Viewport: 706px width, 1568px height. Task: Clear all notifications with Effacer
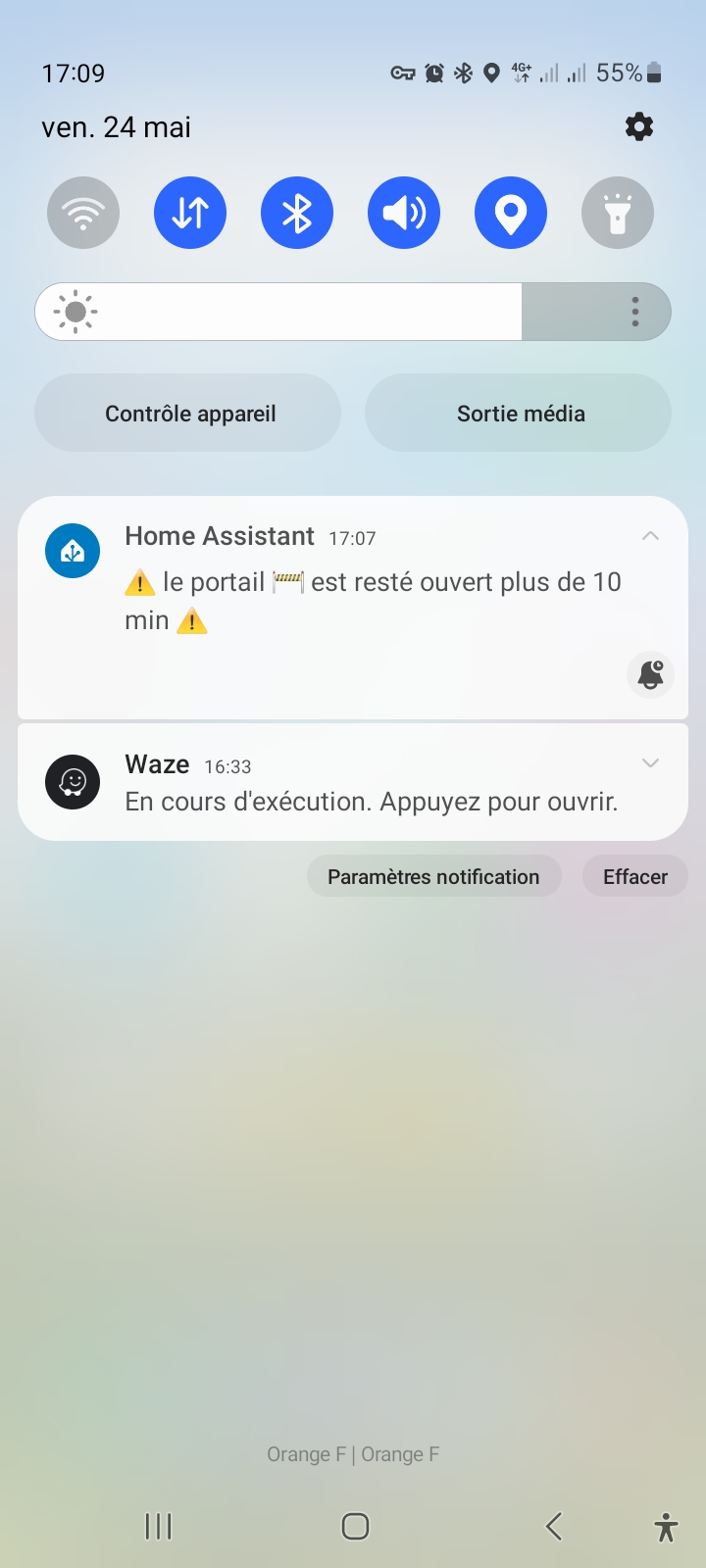coord(634,876)
